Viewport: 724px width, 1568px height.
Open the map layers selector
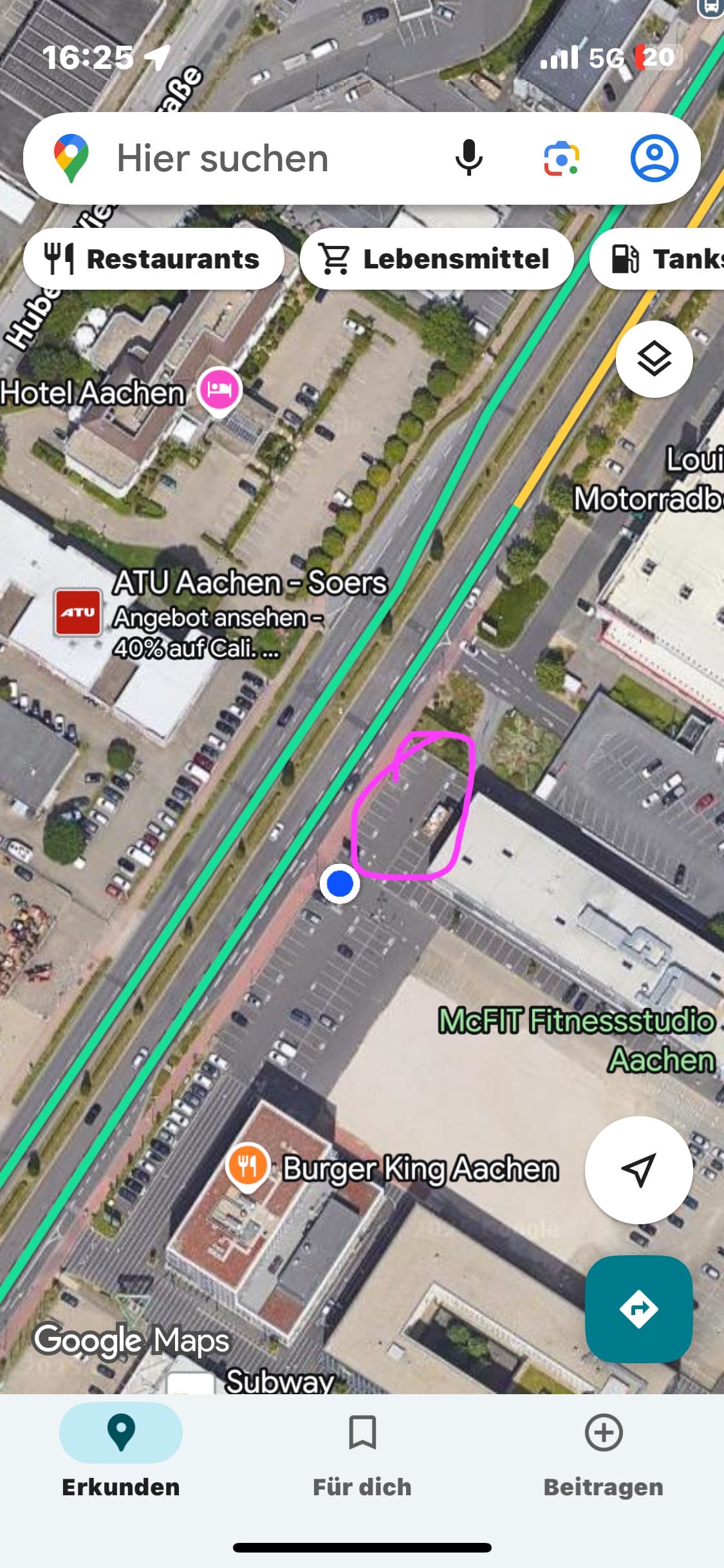654,359
